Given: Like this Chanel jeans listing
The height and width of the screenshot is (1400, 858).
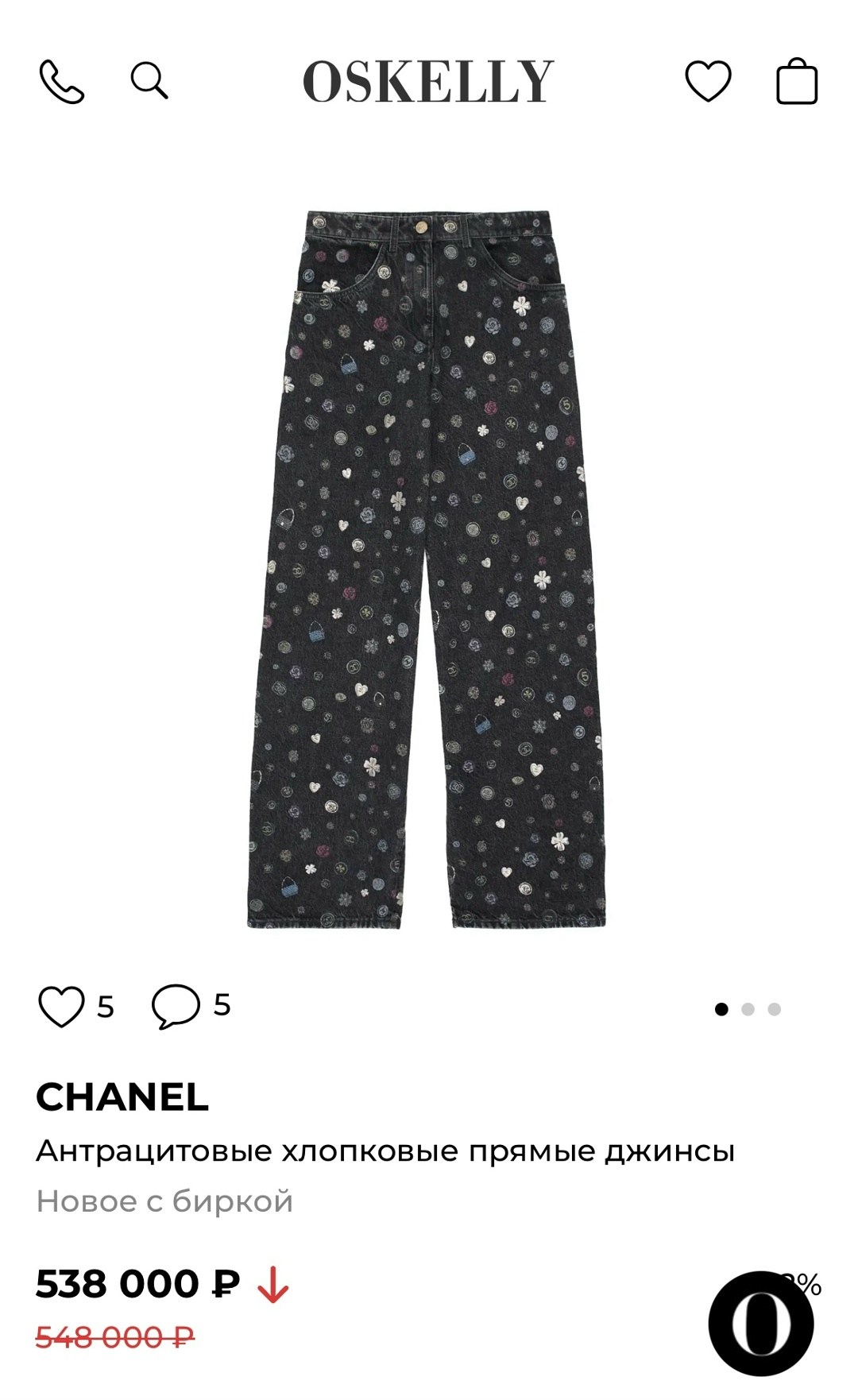Looking at the screenshot, I should pyautogui.click(x=61, y=1007).
